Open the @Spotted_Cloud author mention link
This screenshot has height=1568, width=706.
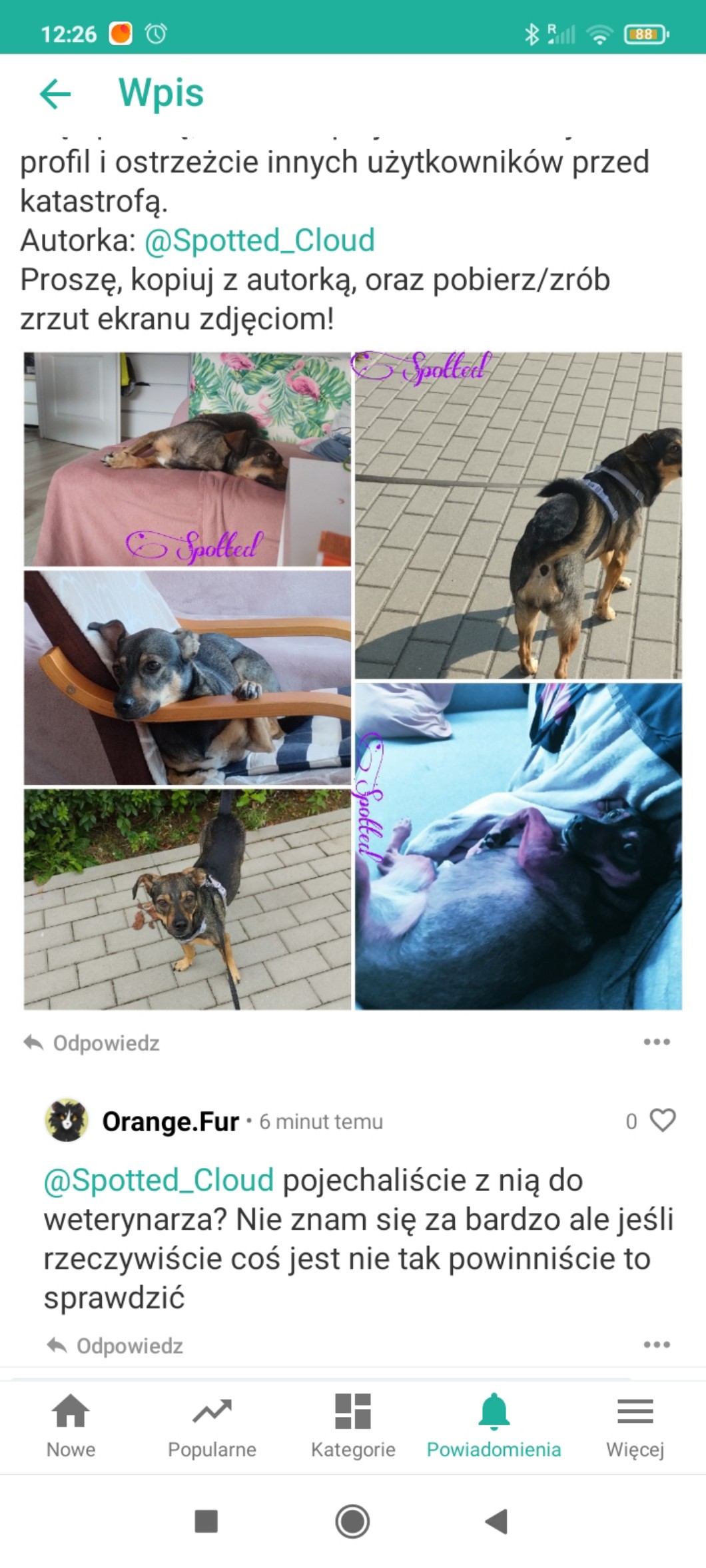coord(259,240)
